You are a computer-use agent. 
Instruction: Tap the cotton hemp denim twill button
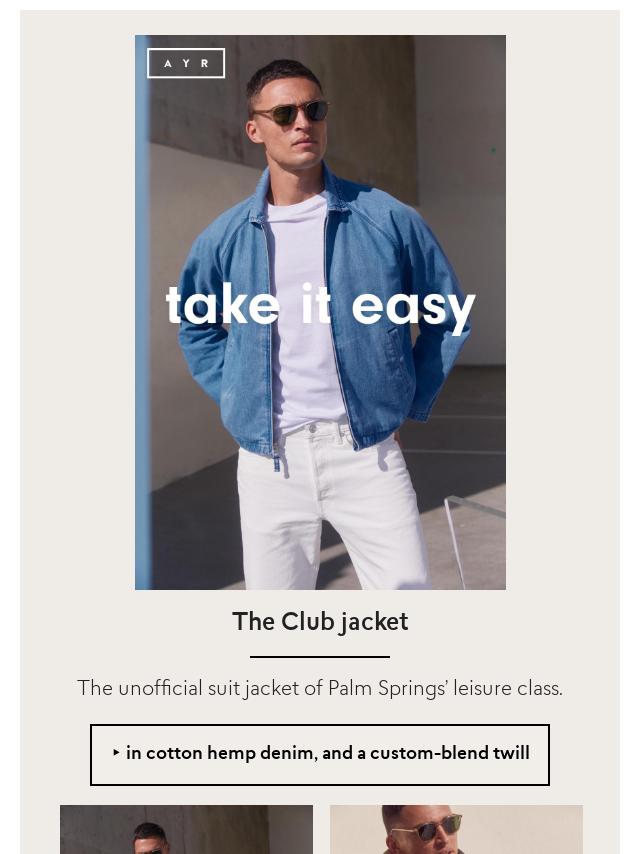pyautogui.click(x=320, y=754)
